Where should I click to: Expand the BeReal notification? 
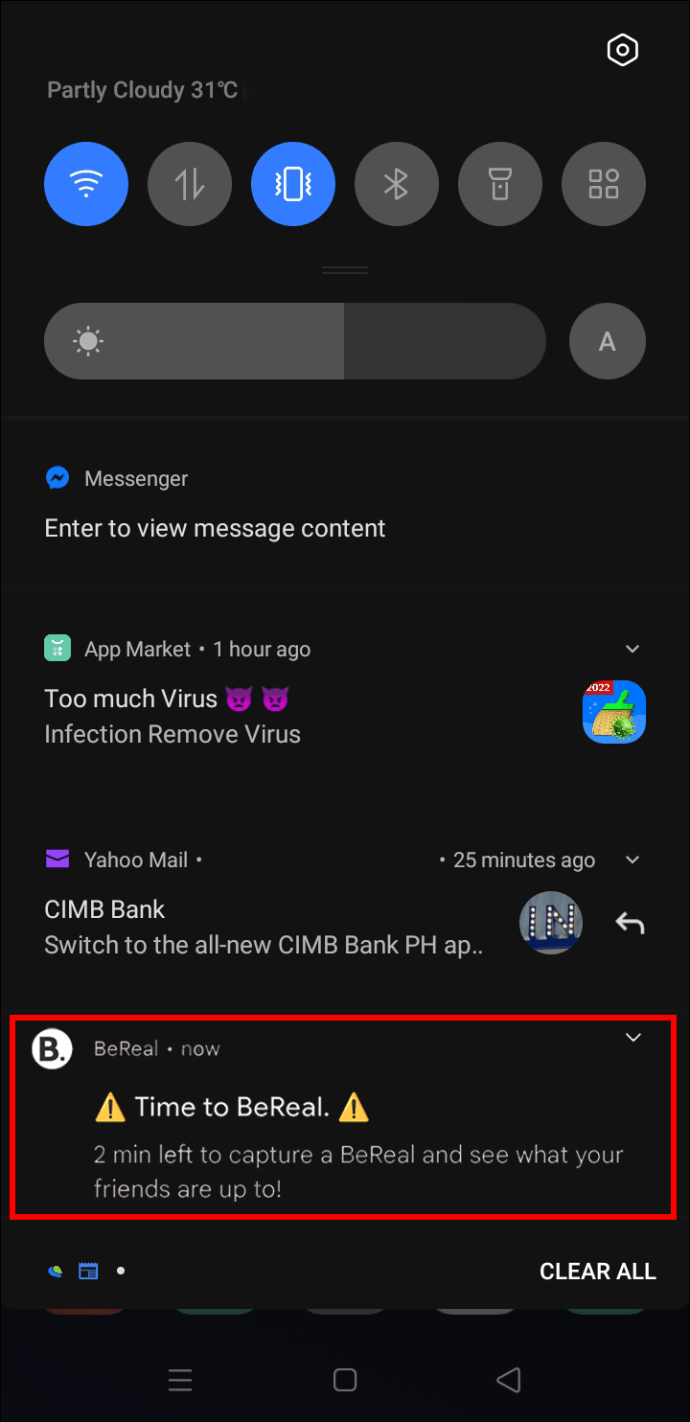coord(632,1038)
